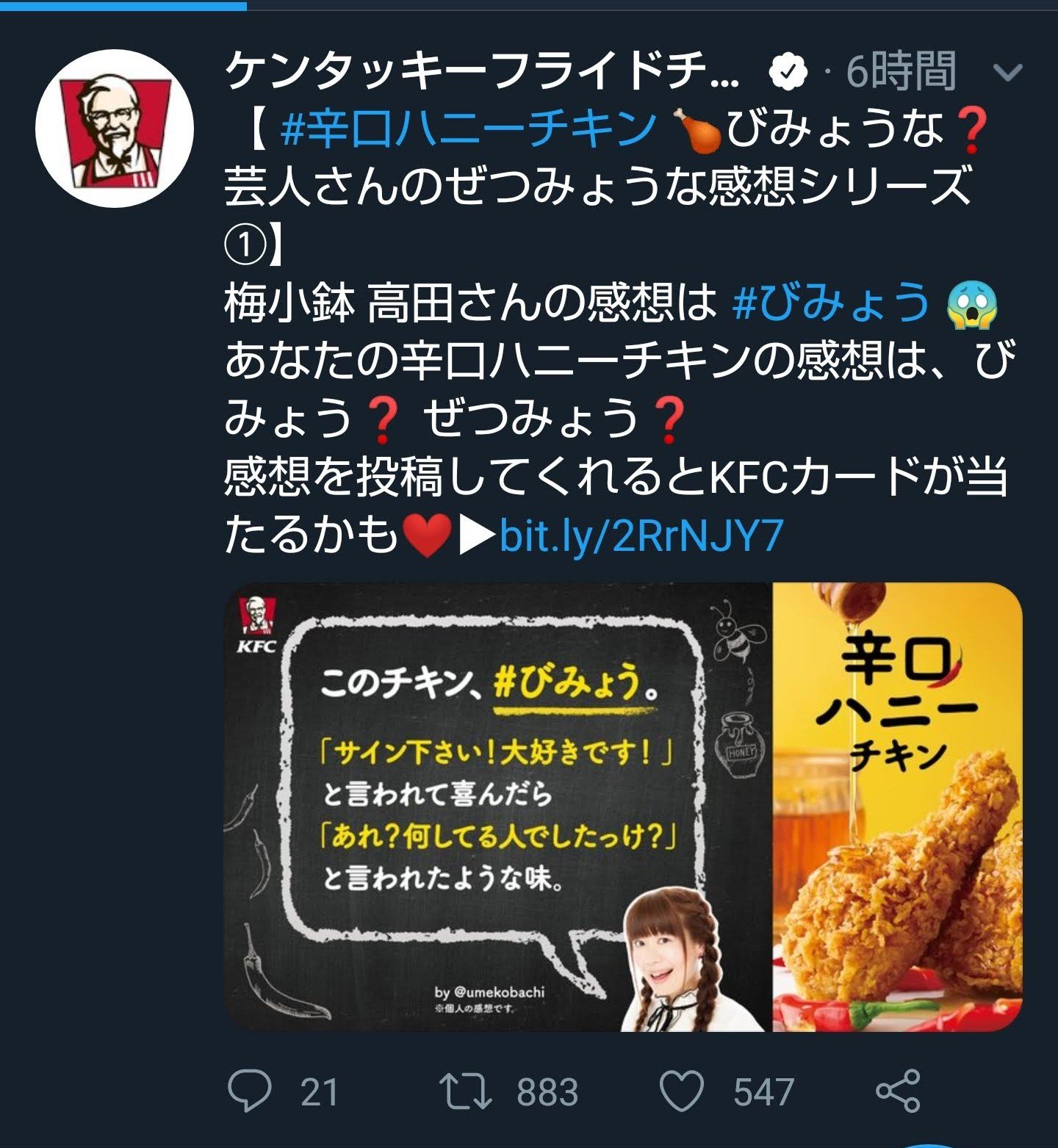1058x1148 pixels.
Task: Like the KFC tweet
Action: click(682, 1091)
